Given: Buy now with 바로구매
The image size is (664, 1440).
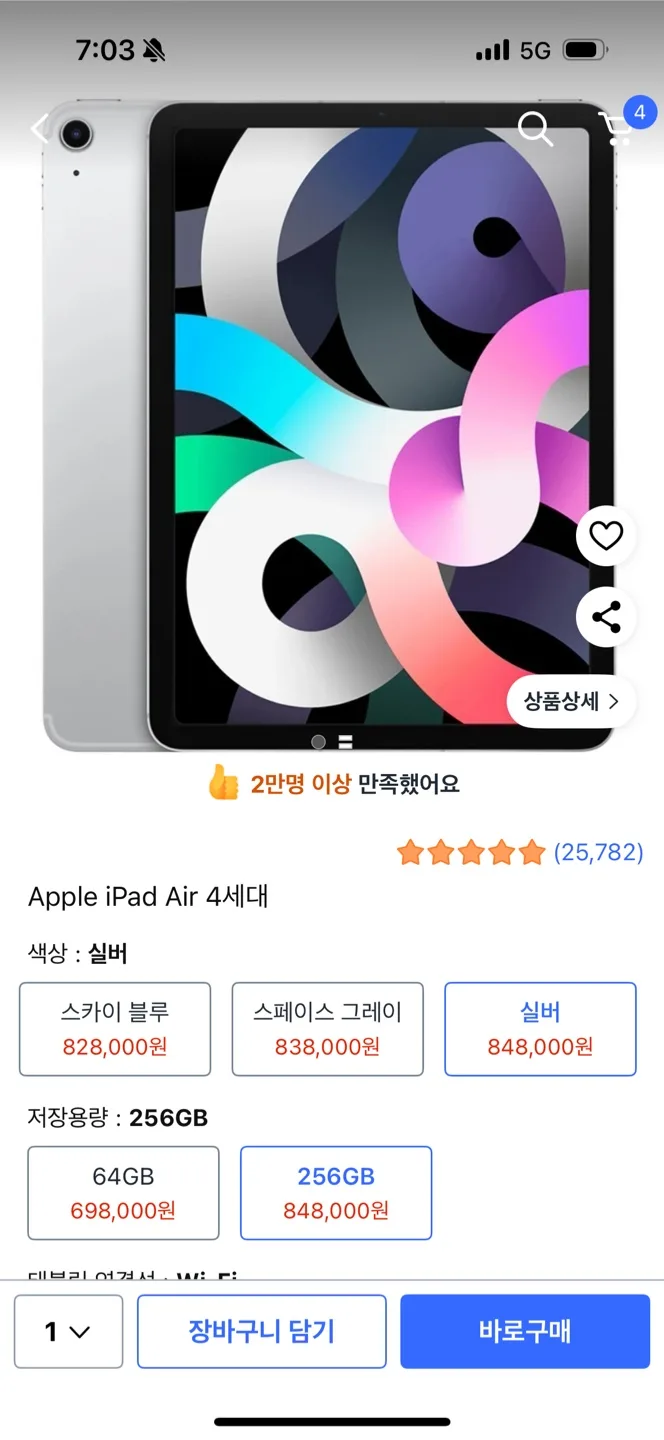Looking at the screenshot, I should pyautogui.click(x=525, y=1331).
